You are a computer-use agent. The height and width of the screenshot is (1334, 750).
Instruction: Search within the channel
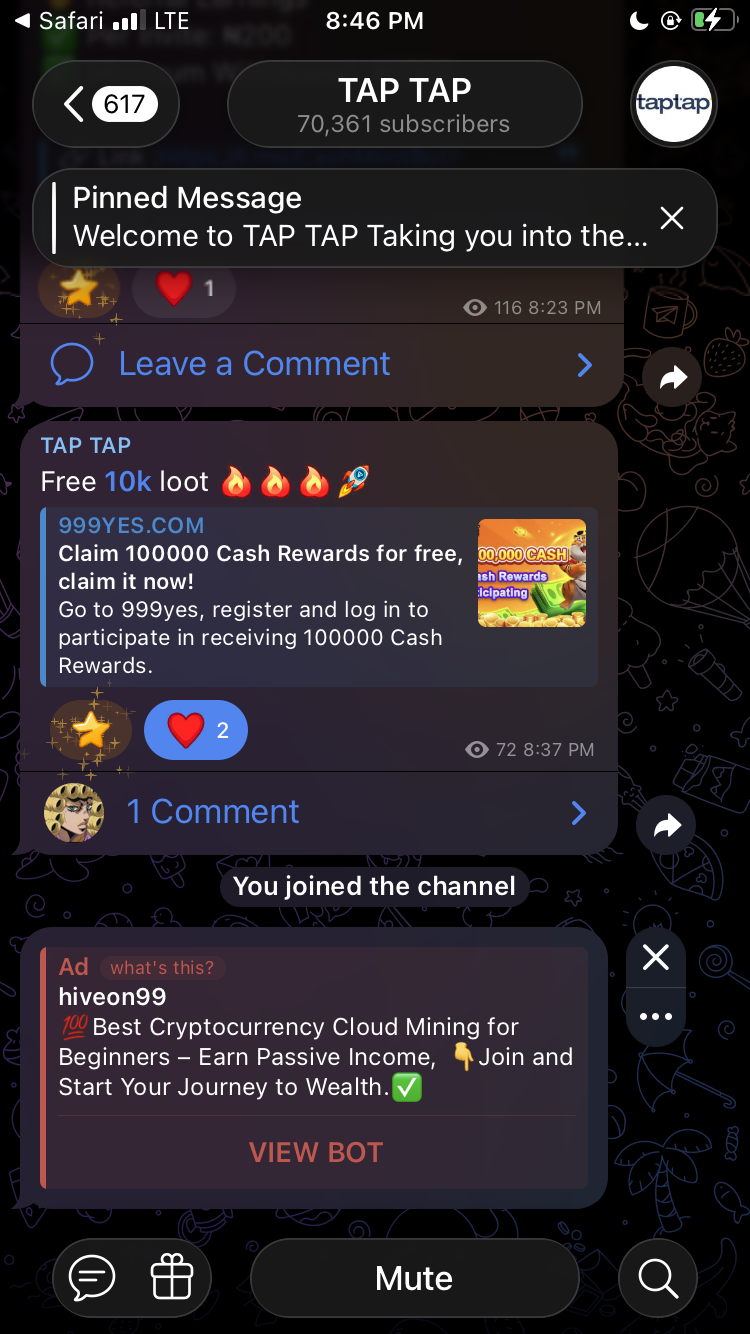coord(658,1278)
